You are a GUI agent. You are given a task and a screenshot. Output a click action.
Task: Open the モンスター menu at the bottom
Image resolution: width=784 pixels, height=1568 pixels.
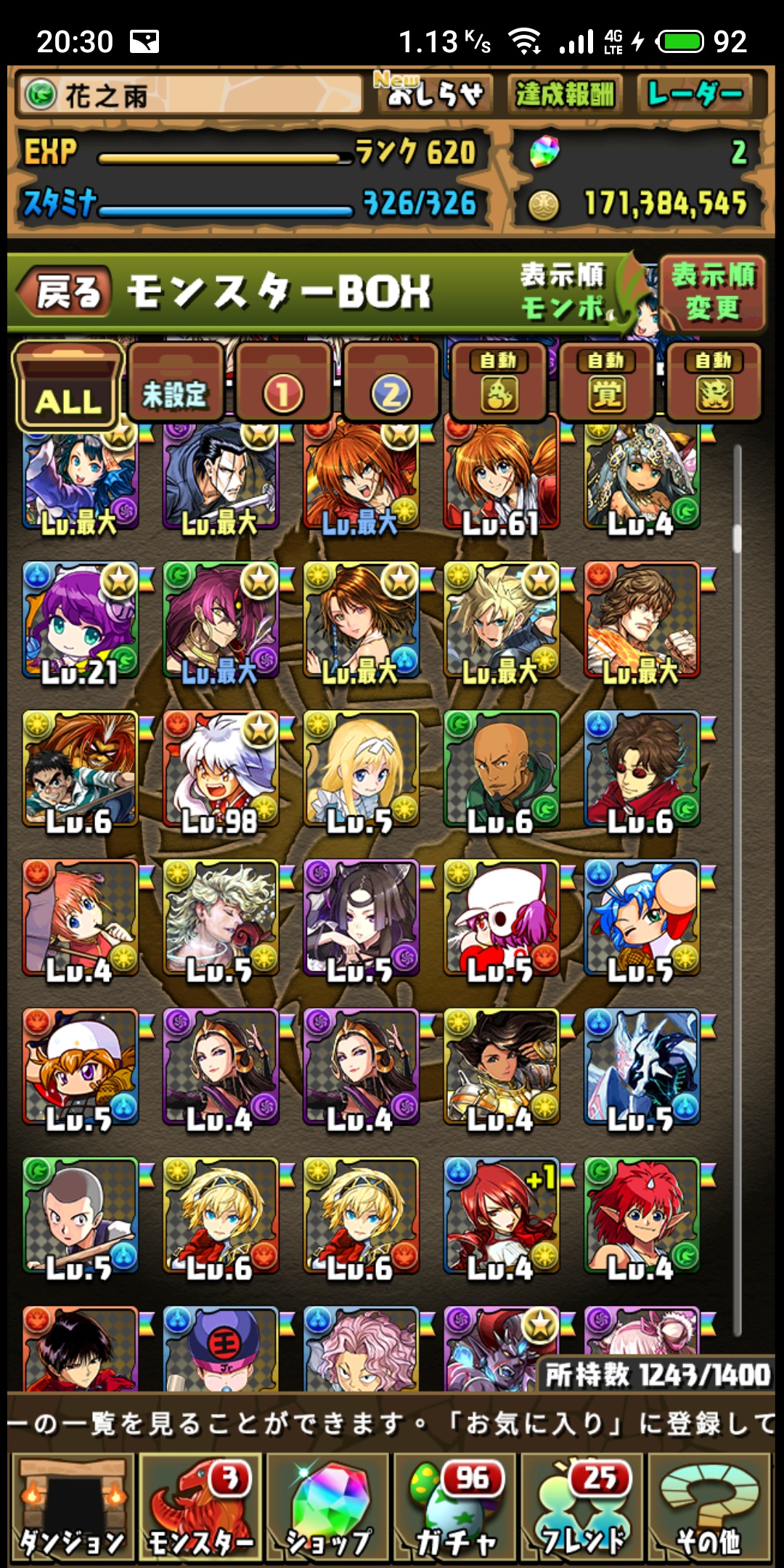click(x=200, y=1507)
